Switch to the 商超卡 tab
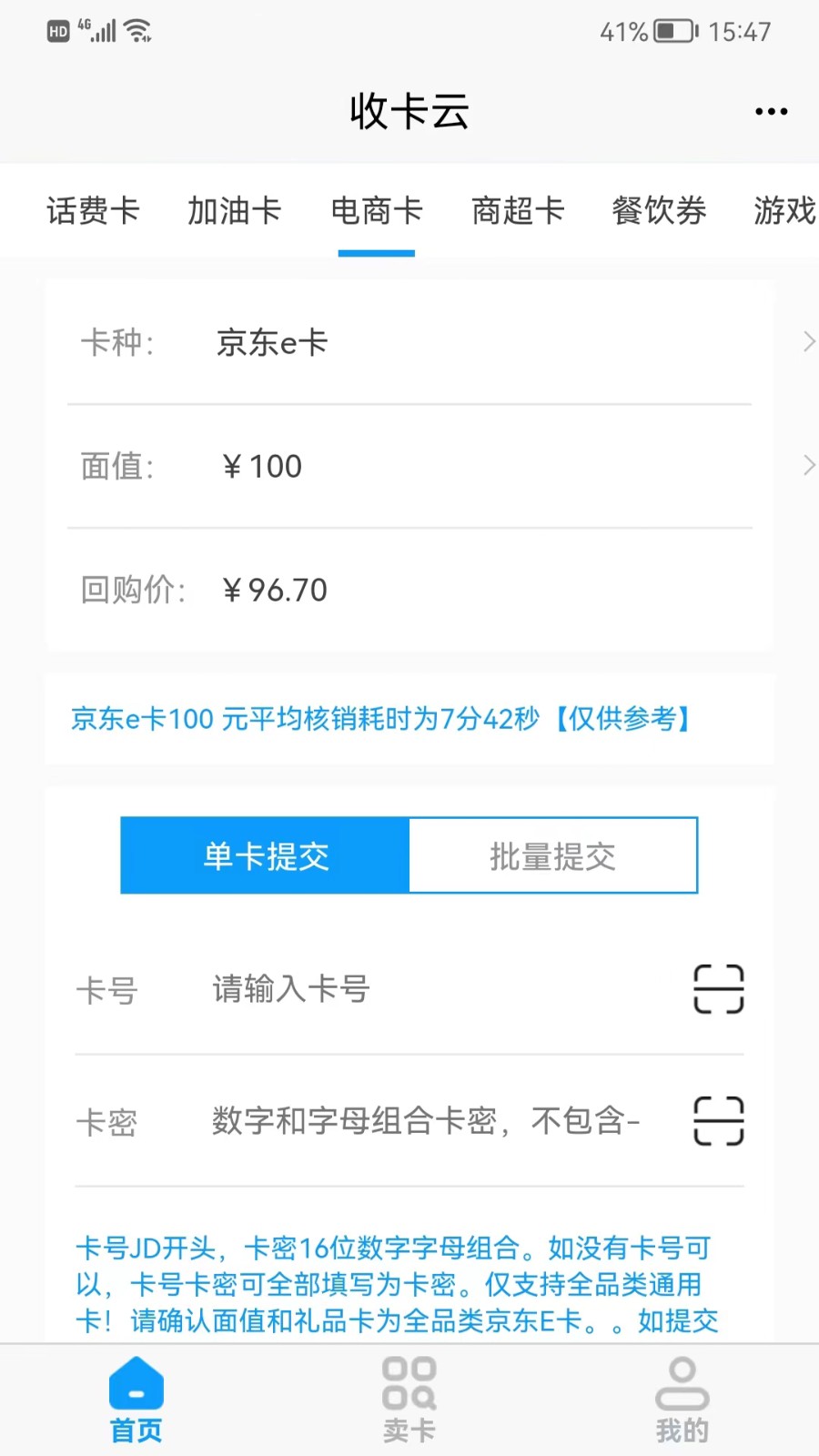The height and width of the screenshot is (1456, 819). 518,211
